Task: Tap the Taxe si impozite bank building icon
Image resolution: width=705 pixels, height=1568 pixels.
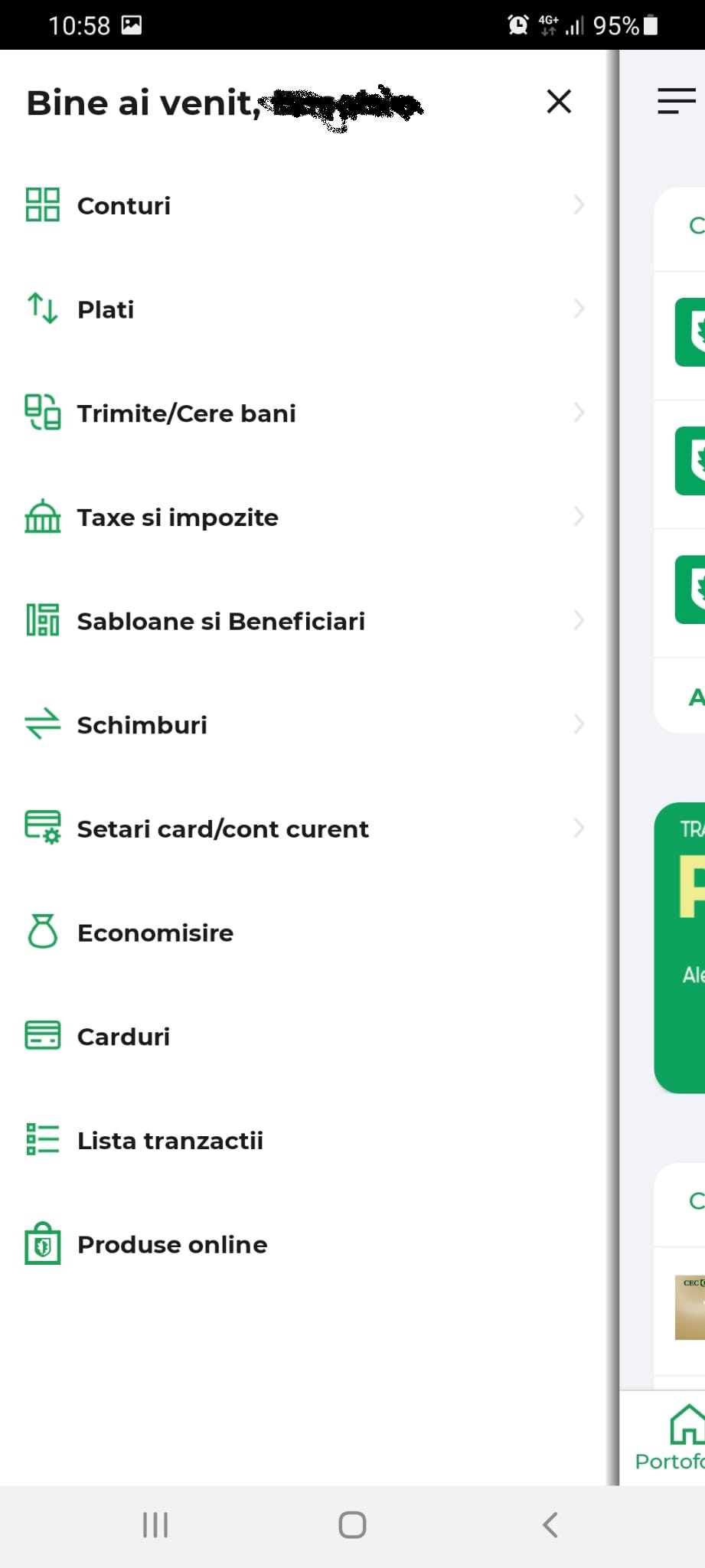Action: click(42, 517)
